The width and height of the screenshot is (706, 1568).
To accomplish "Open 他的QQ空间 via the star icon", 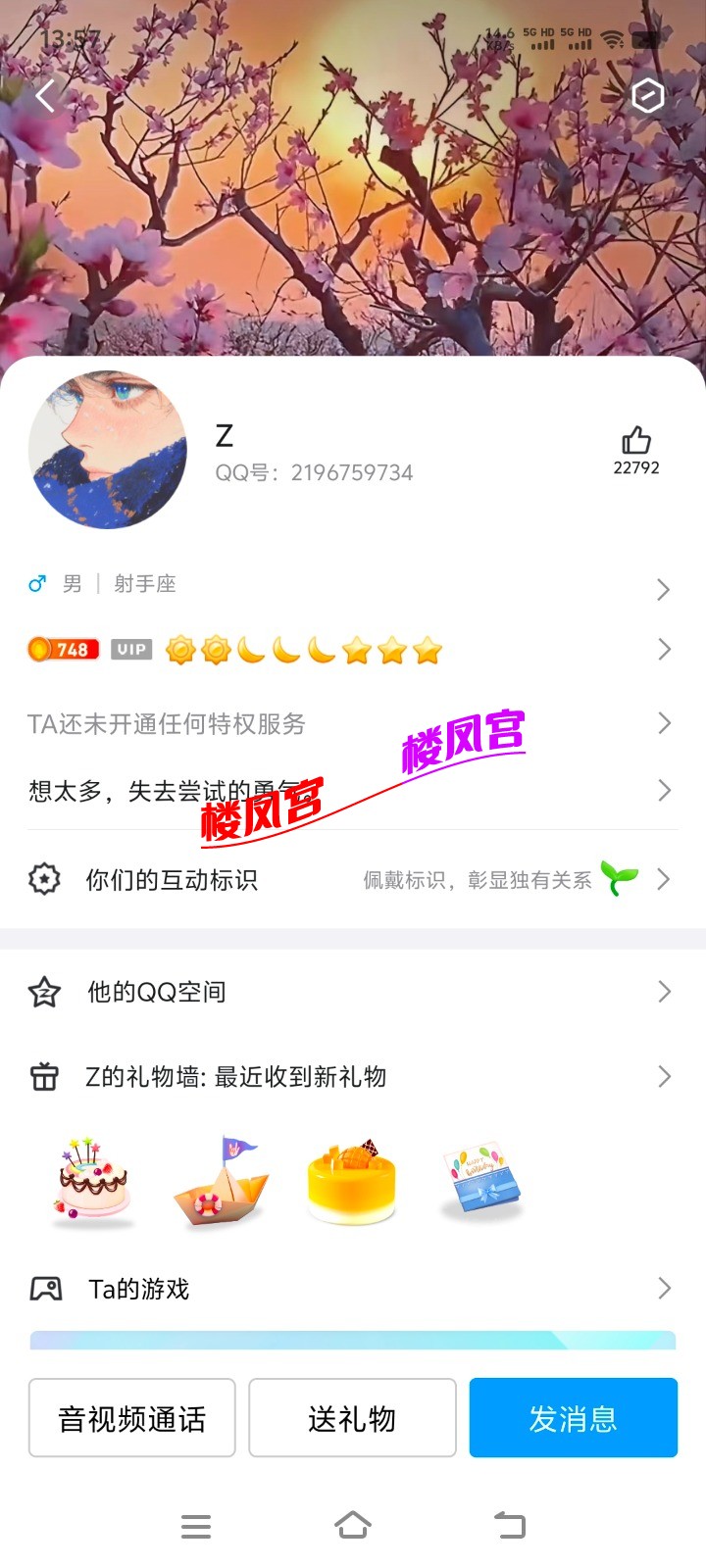I will point(46,992).
